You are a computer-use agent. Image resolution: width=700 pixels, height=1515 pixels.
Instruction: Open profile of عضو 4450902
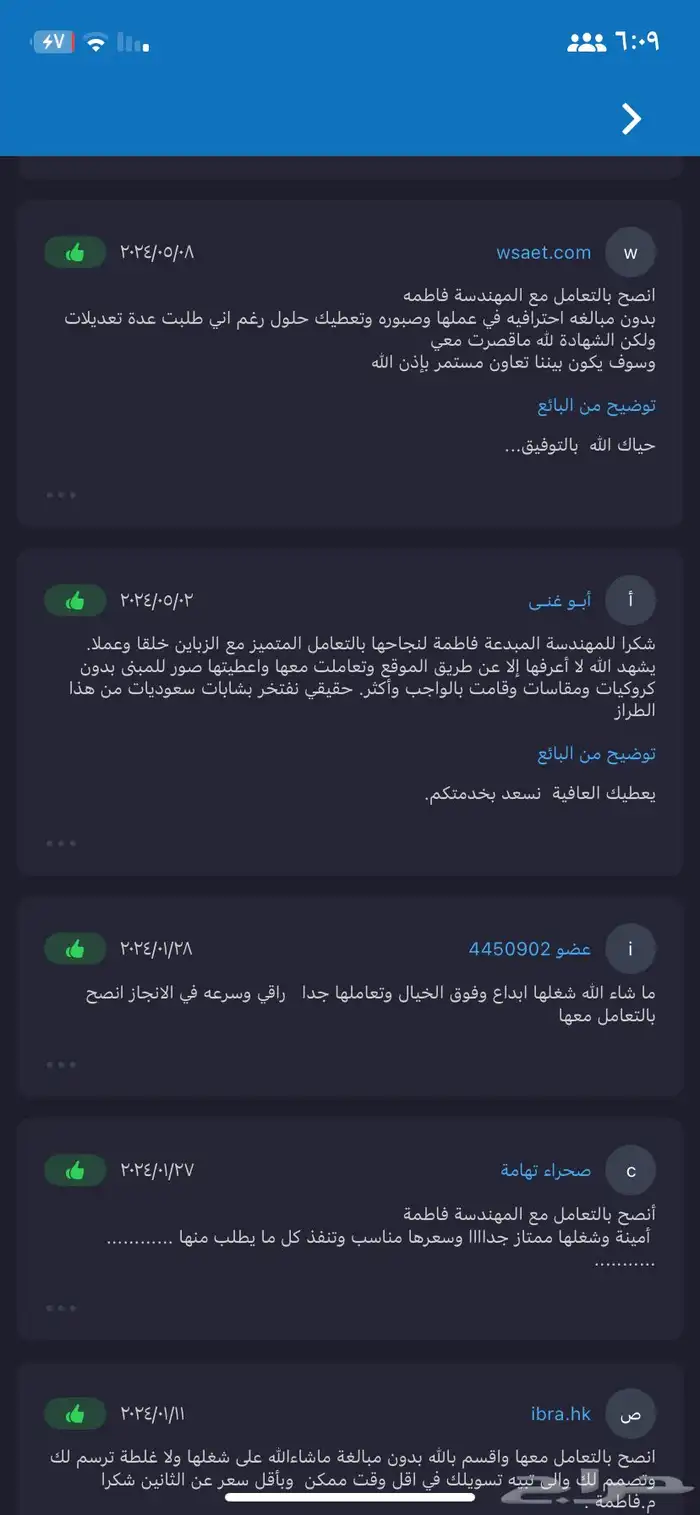pos(530,949)
